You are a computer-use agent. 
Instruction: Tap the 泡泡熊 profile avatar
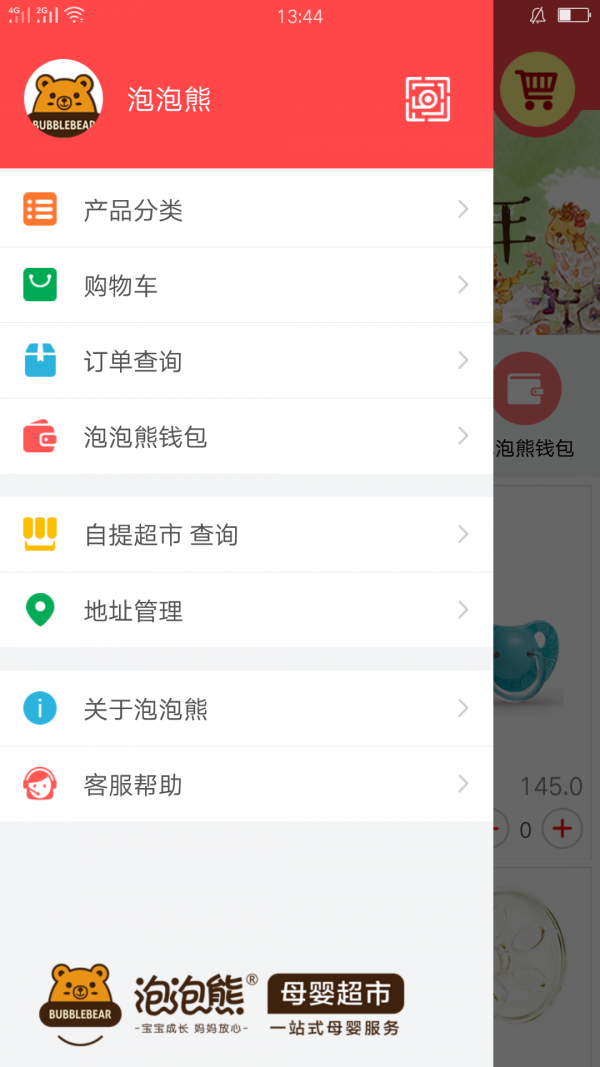[x=63, y=99]
